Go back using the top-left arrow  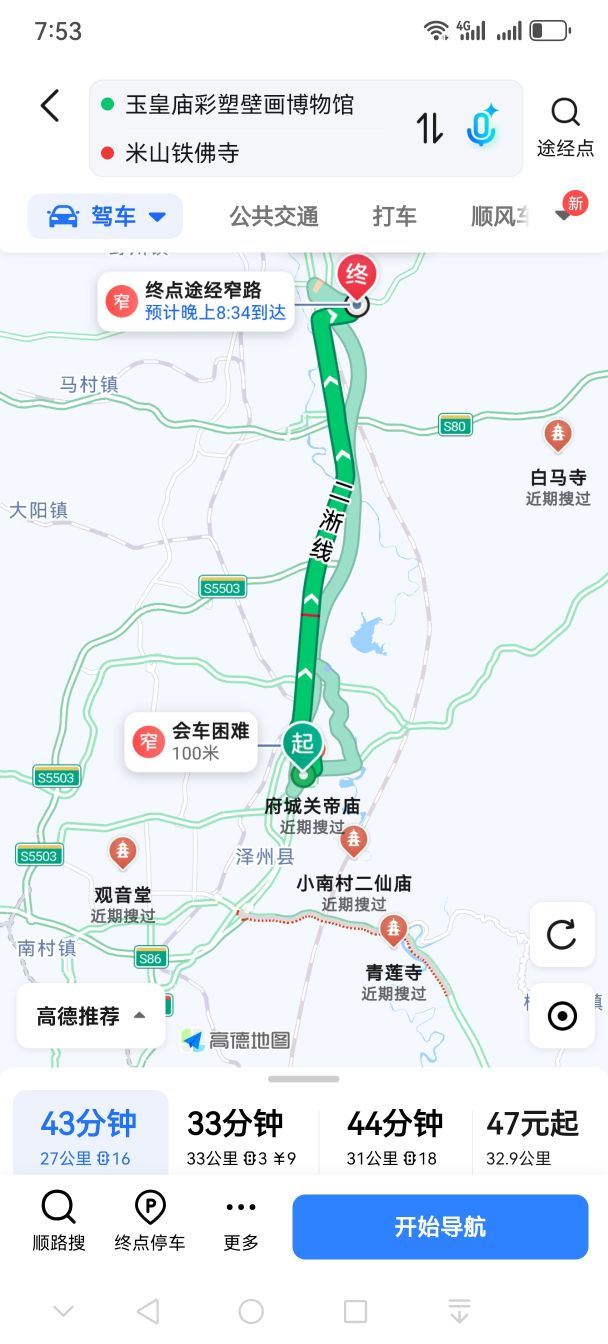pyautogui.click(x=50, y=106)
